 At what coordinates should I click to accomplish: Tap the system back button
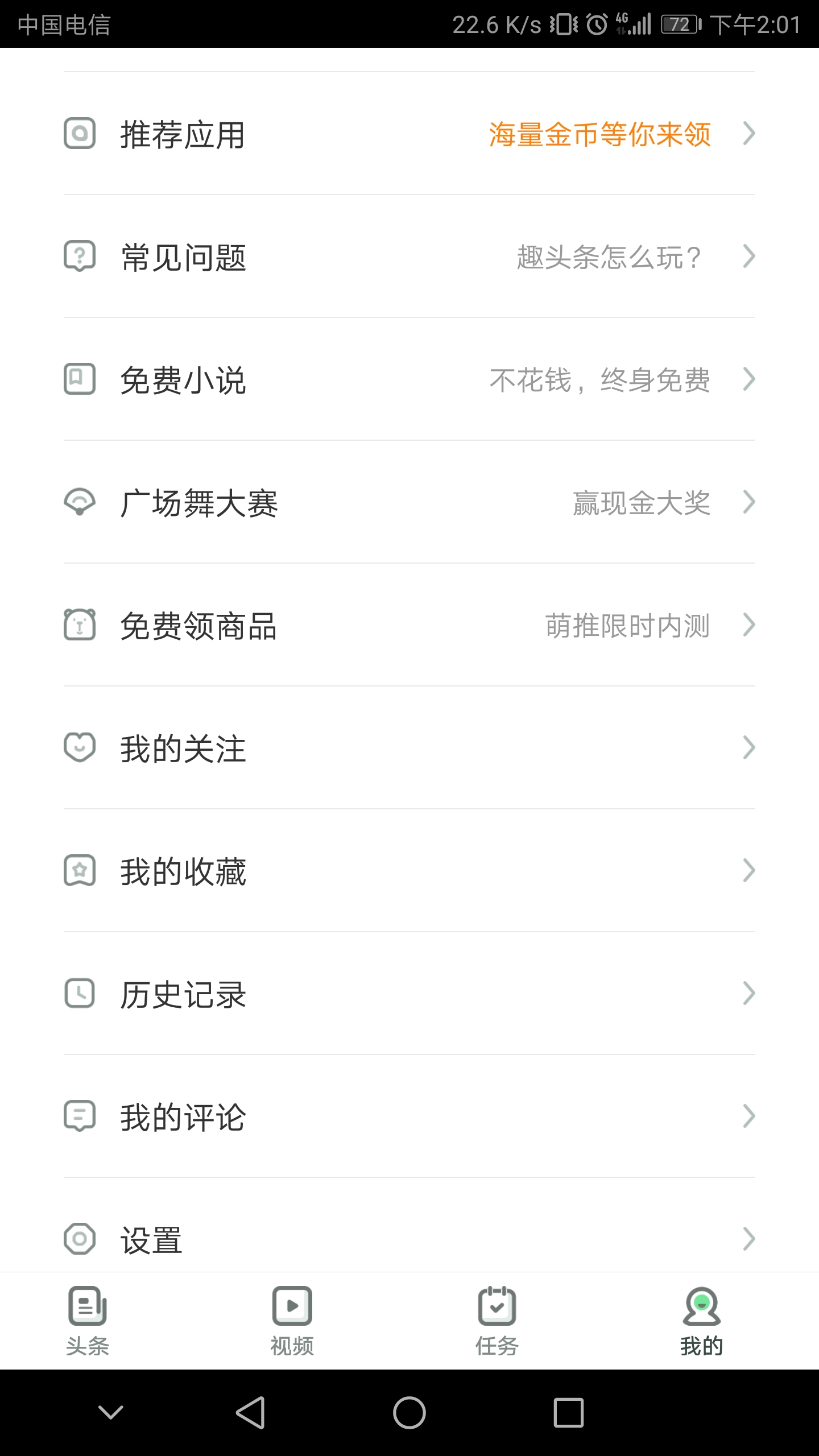click(250, 1413)
